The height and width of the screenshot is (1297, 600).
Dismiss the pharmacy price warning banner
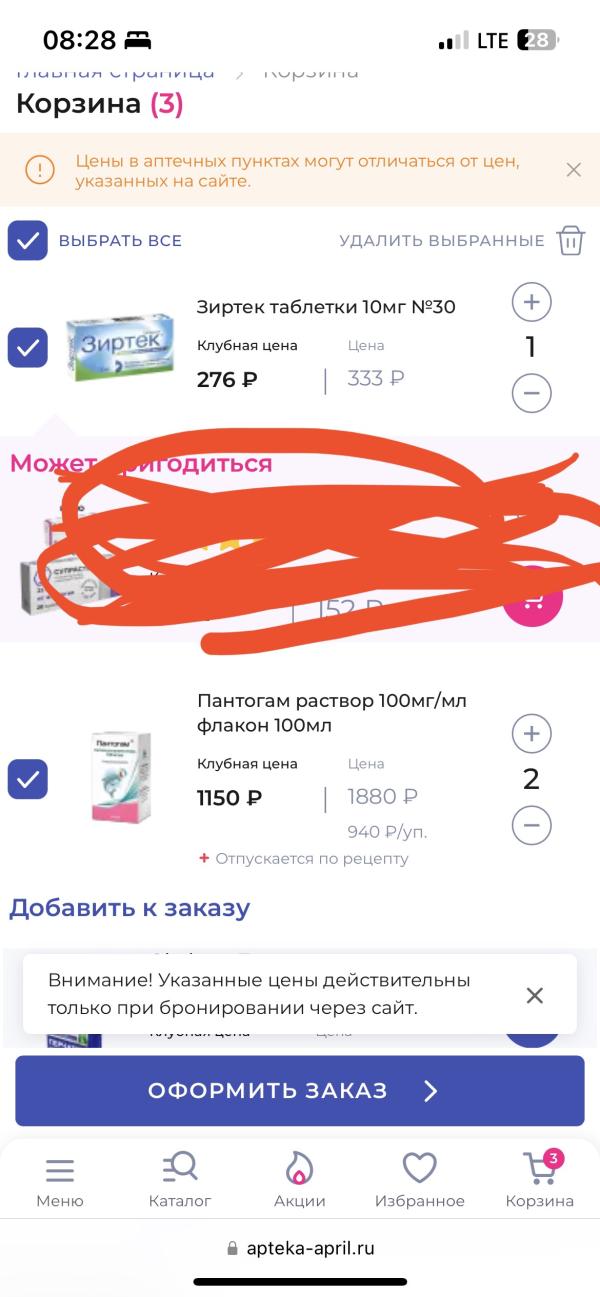573,170
